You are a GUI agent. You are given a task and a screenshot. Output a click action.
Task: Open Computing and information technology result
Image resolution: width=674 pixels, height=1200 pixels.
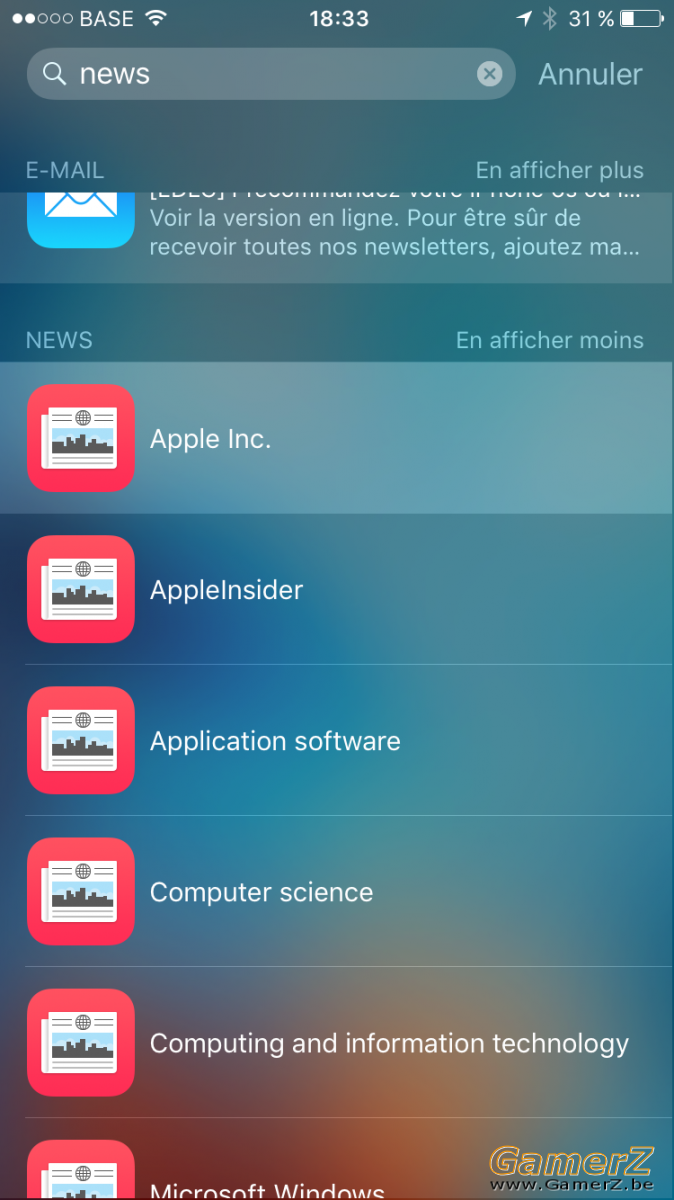pos(337,1042)
